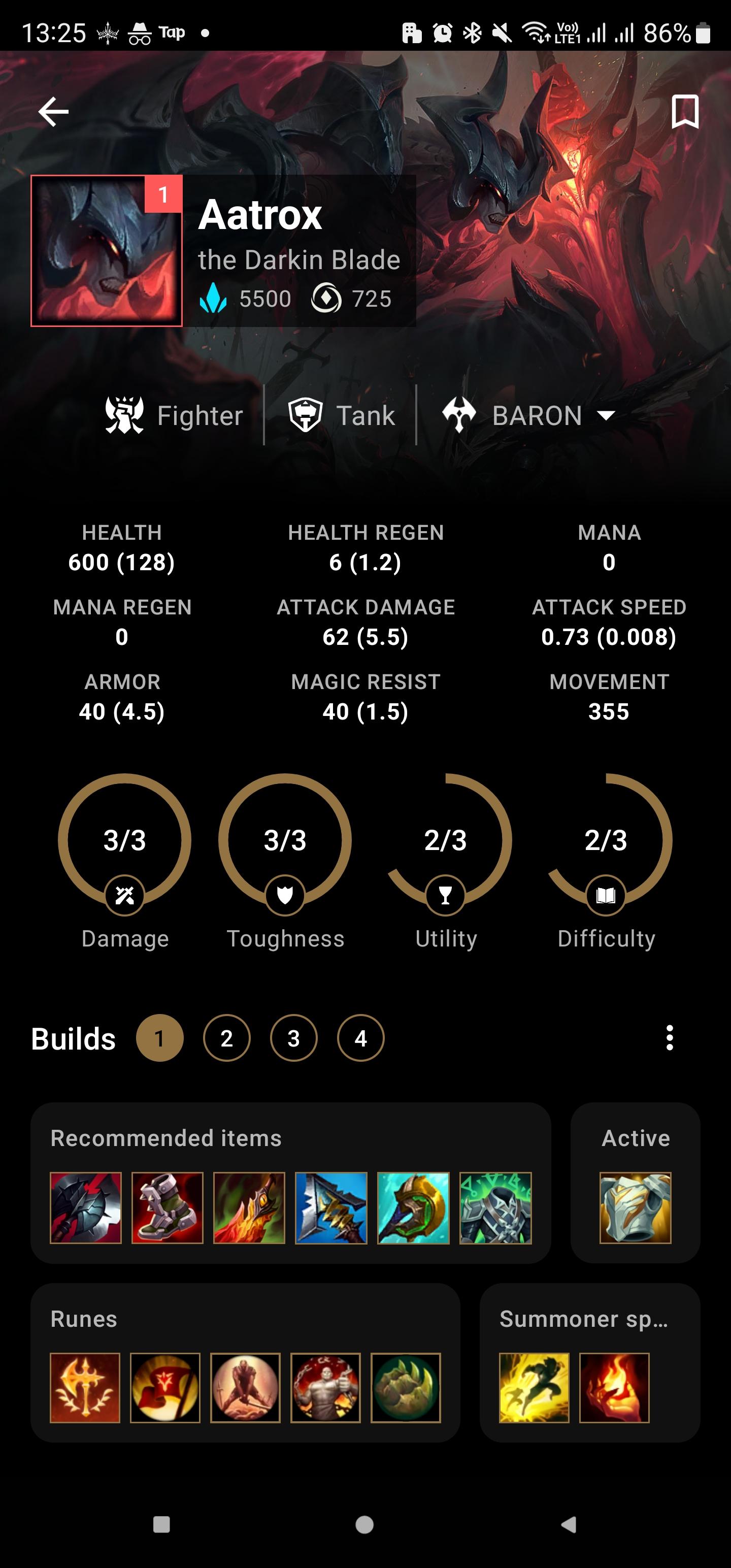Choose build number 4
This screenshot has height=1568, width=731.
tap(360, 1038)
